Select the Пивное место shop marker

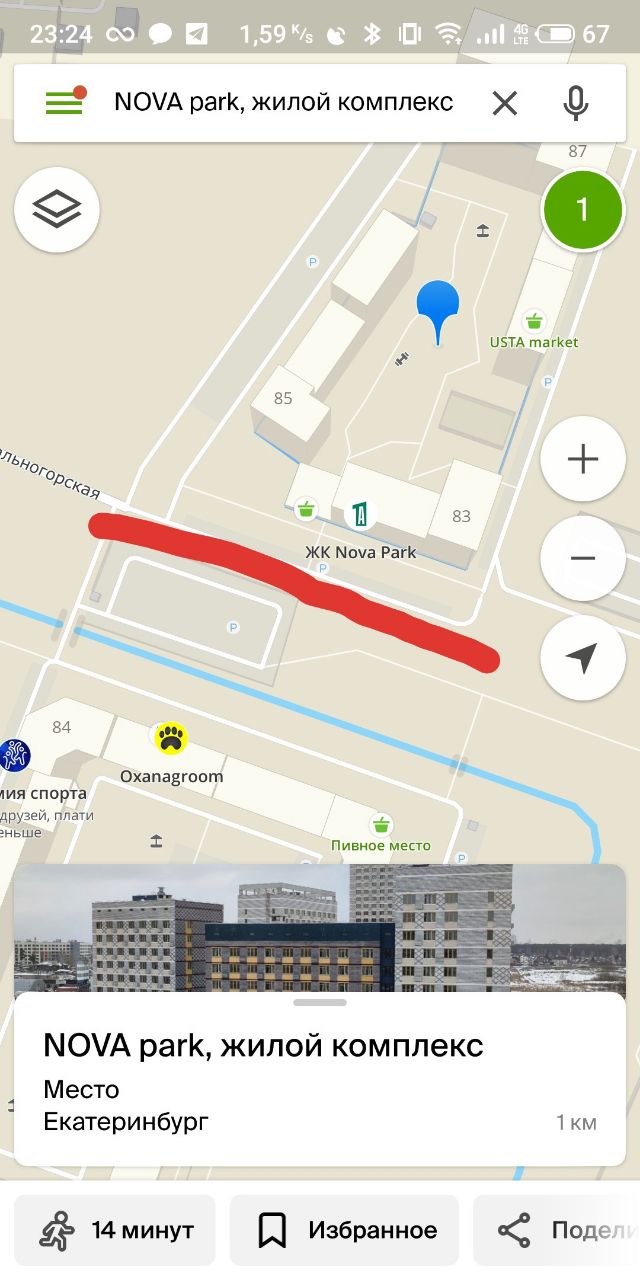pyautogui.click(x=380, y=825)
